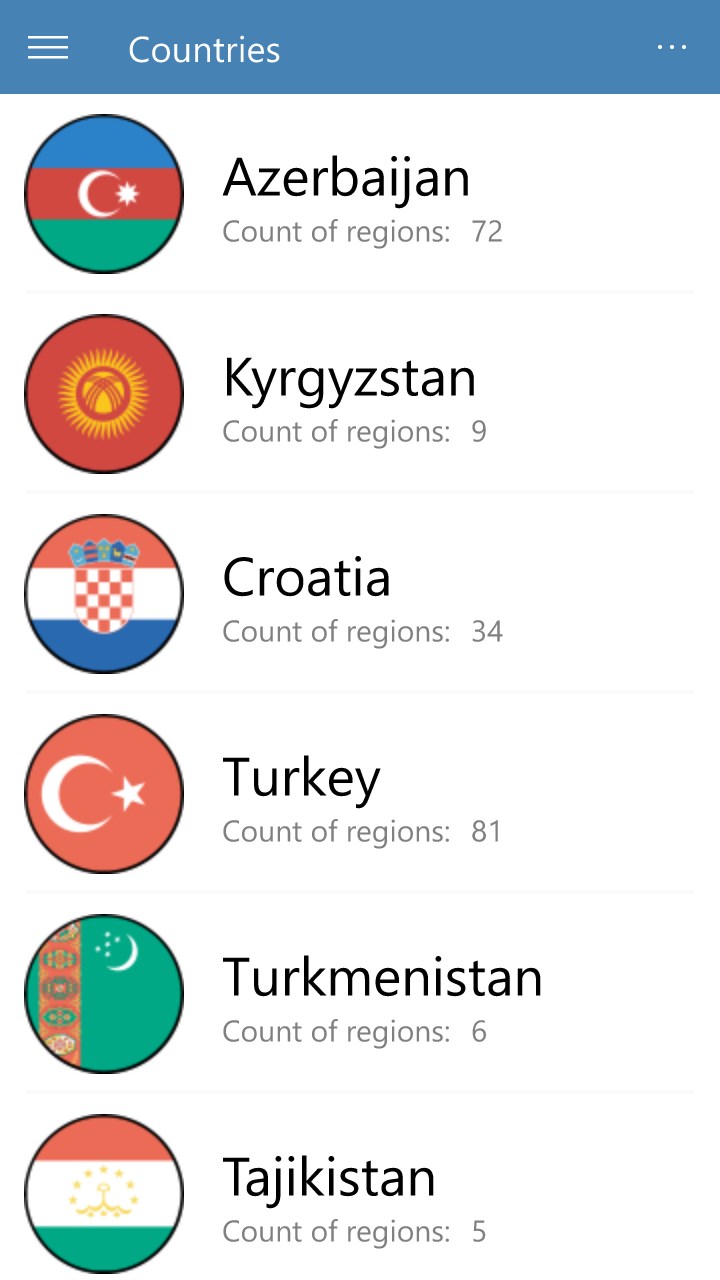Open the hamburger navigation menu
Viewport: 720px width, 1280px height.
click(x=48, y=48)
